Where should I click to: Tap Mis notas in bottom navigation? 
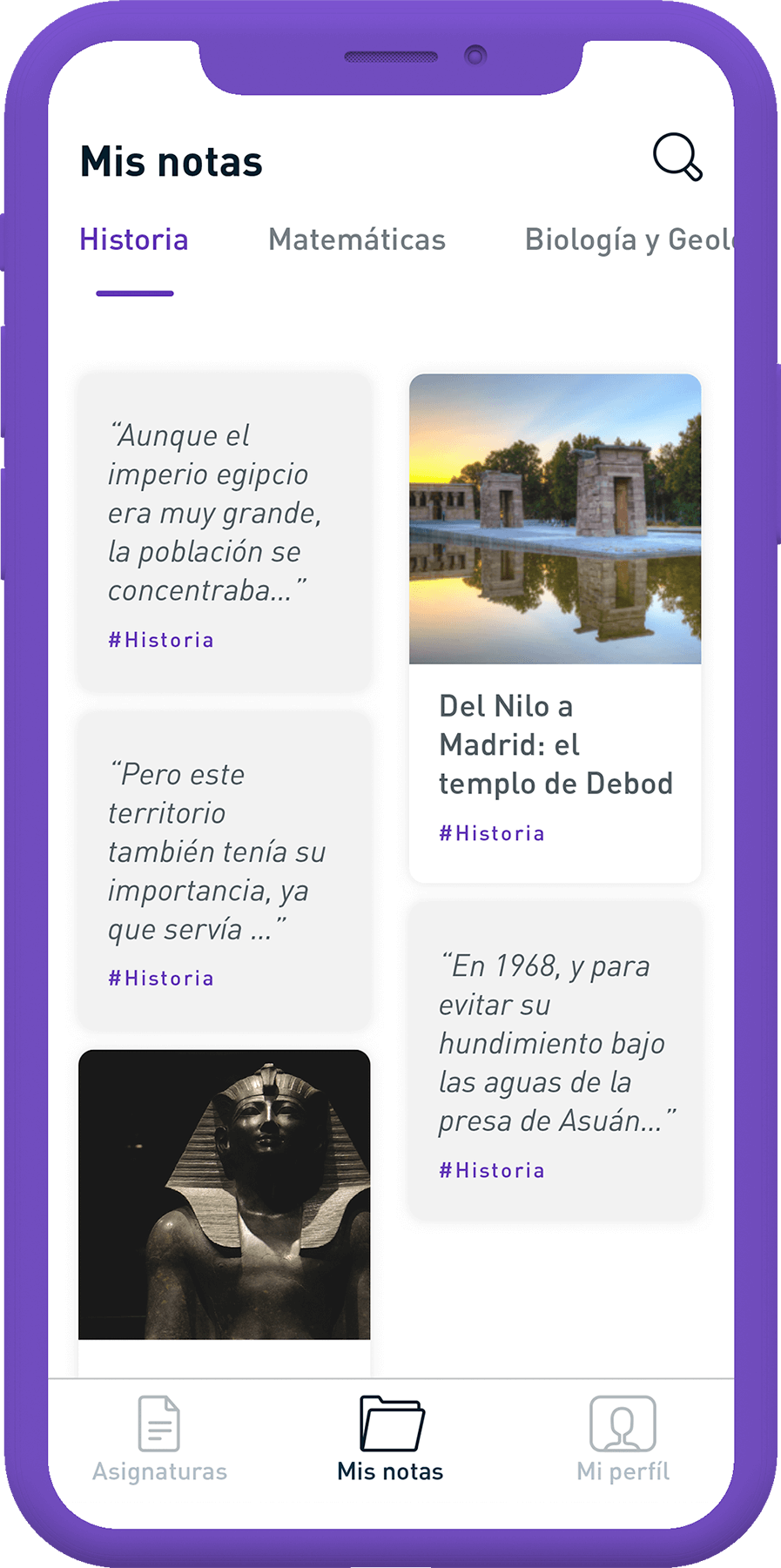coord(391,1440)
